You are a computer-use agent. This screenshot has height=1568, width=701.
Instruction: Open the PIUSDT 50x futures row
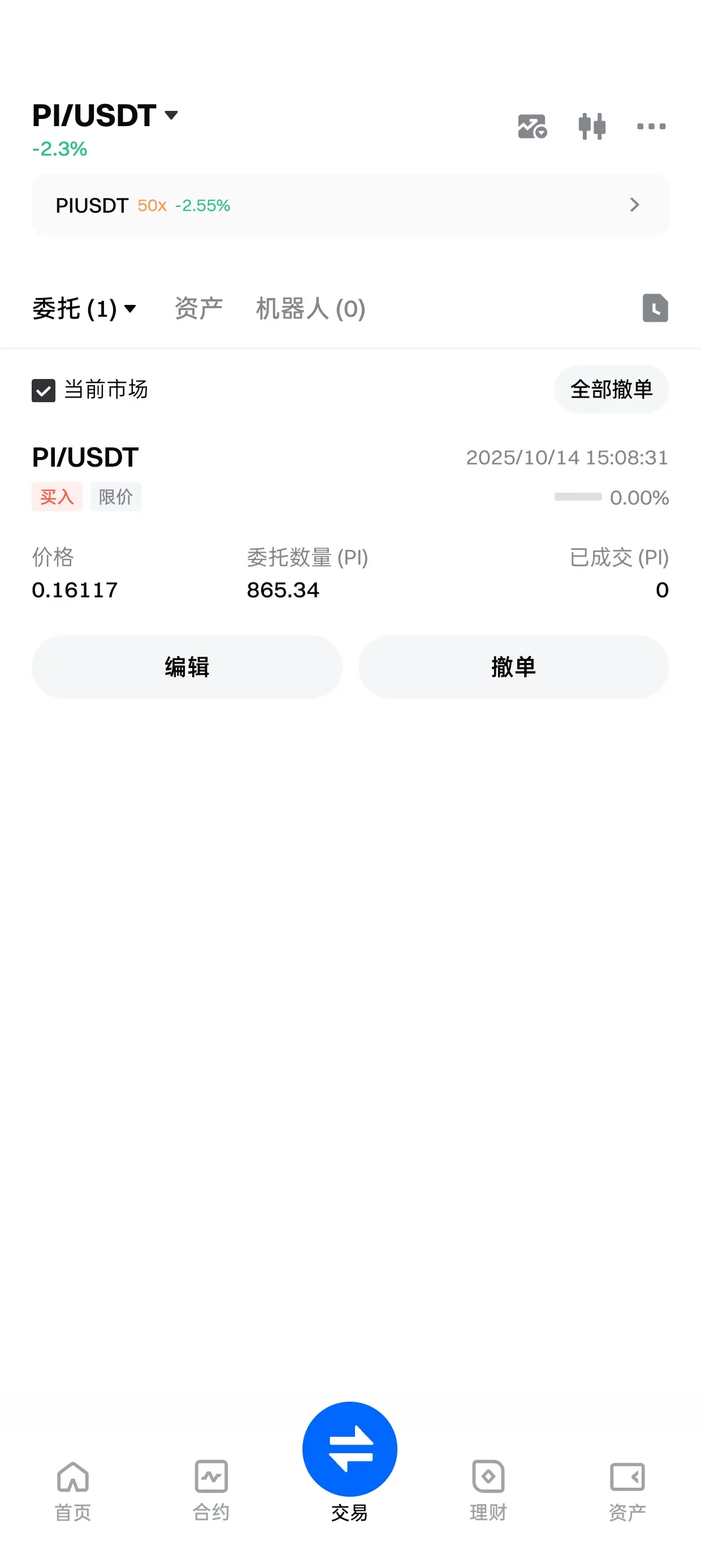pos(350,205)
